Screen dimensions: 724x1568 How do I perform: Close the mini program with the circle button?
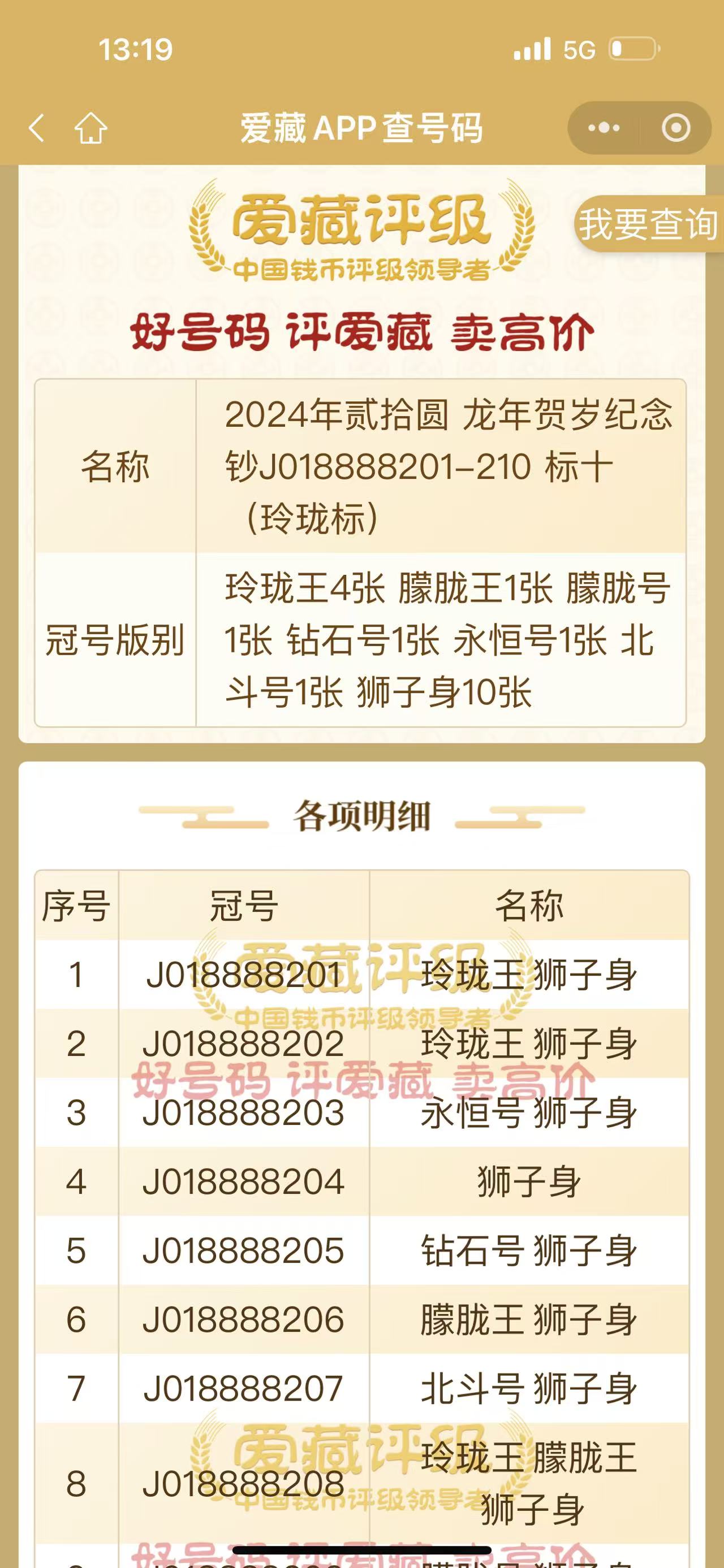point(676,128)
